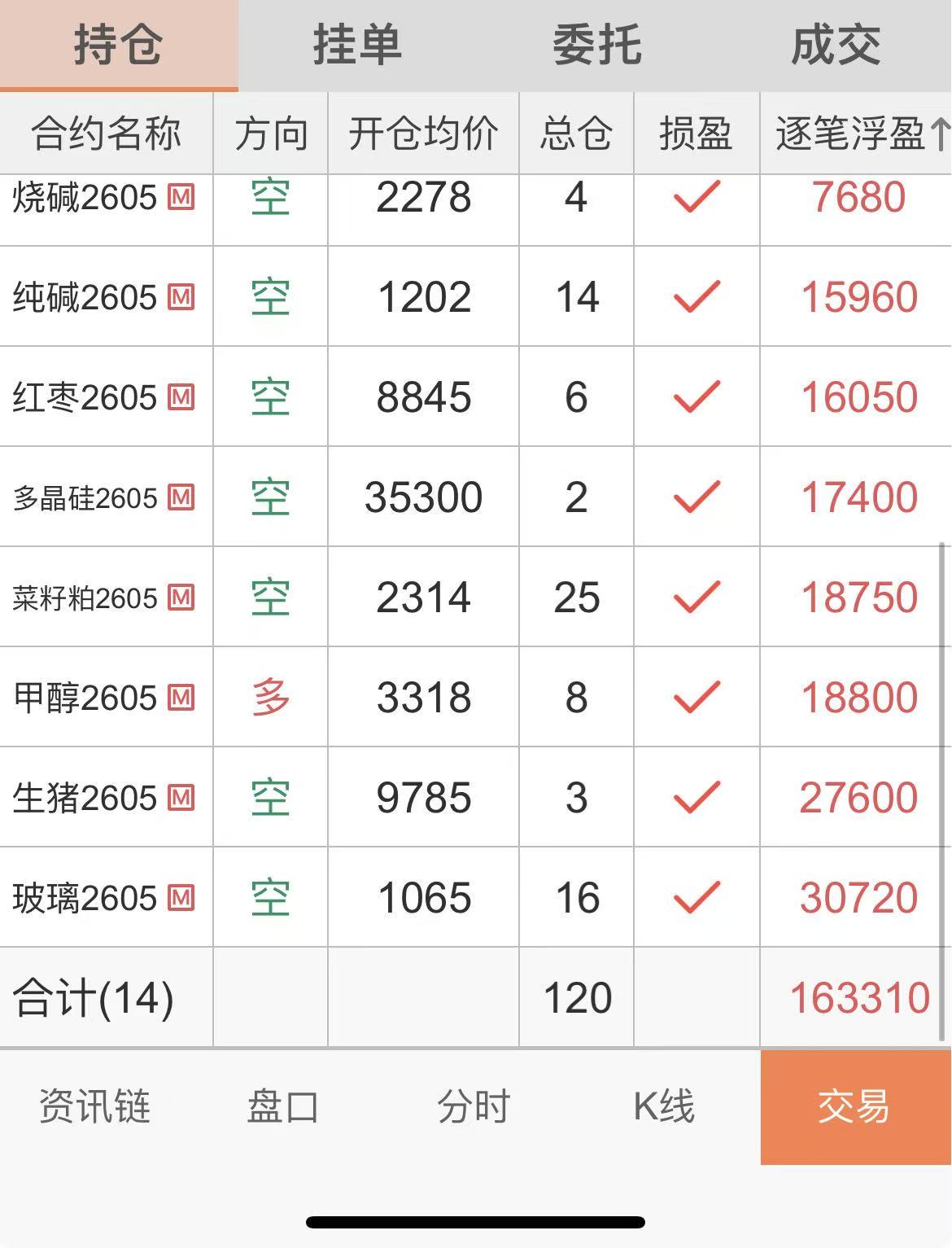The height and width of the screenshot is (1248, 952).
Task: Toggle the 损盈 checkmark for 甲醇2605
Action: [696, 697]
